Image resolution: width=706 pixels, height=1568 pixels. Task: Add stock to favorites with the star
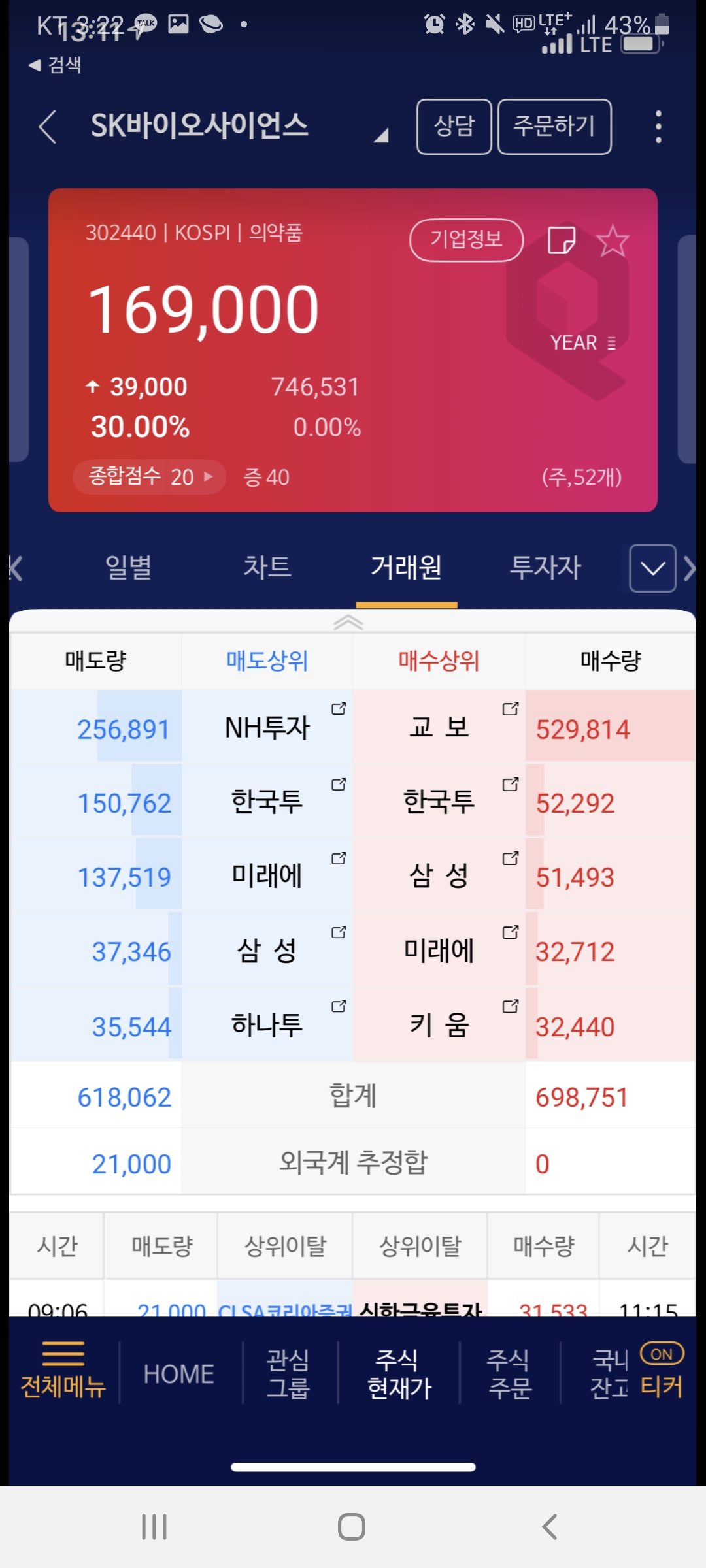613,240
